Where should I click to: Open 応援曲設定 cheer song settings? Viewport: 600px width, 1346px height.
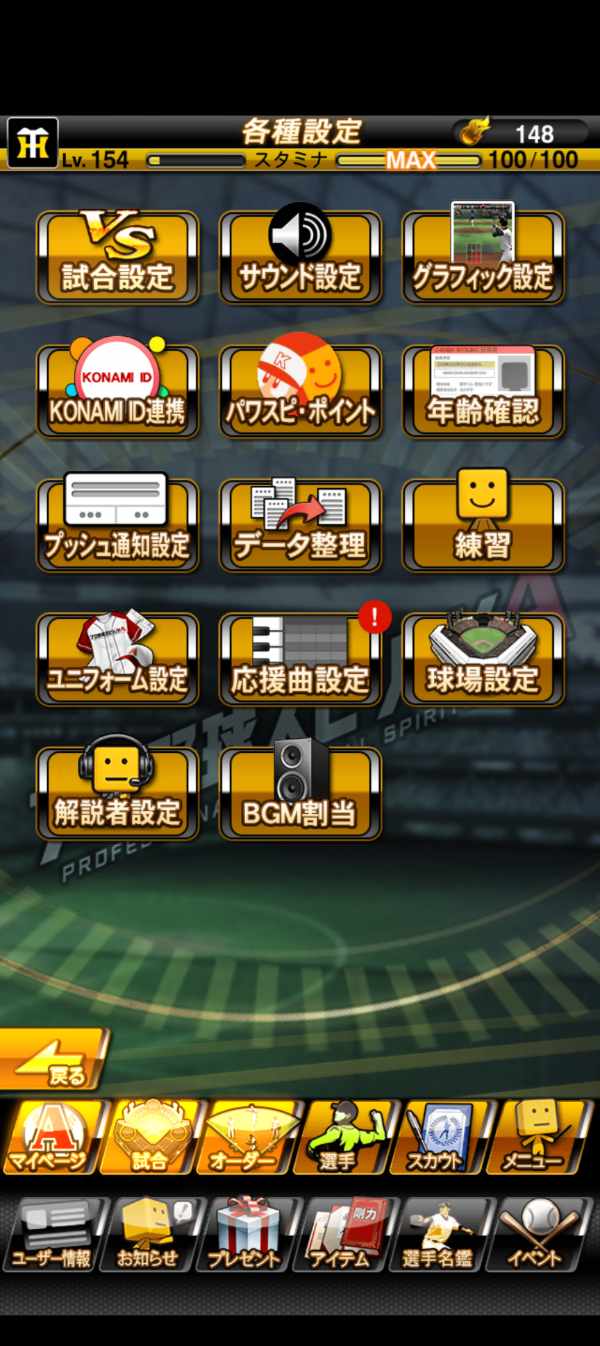coord(300,660)
